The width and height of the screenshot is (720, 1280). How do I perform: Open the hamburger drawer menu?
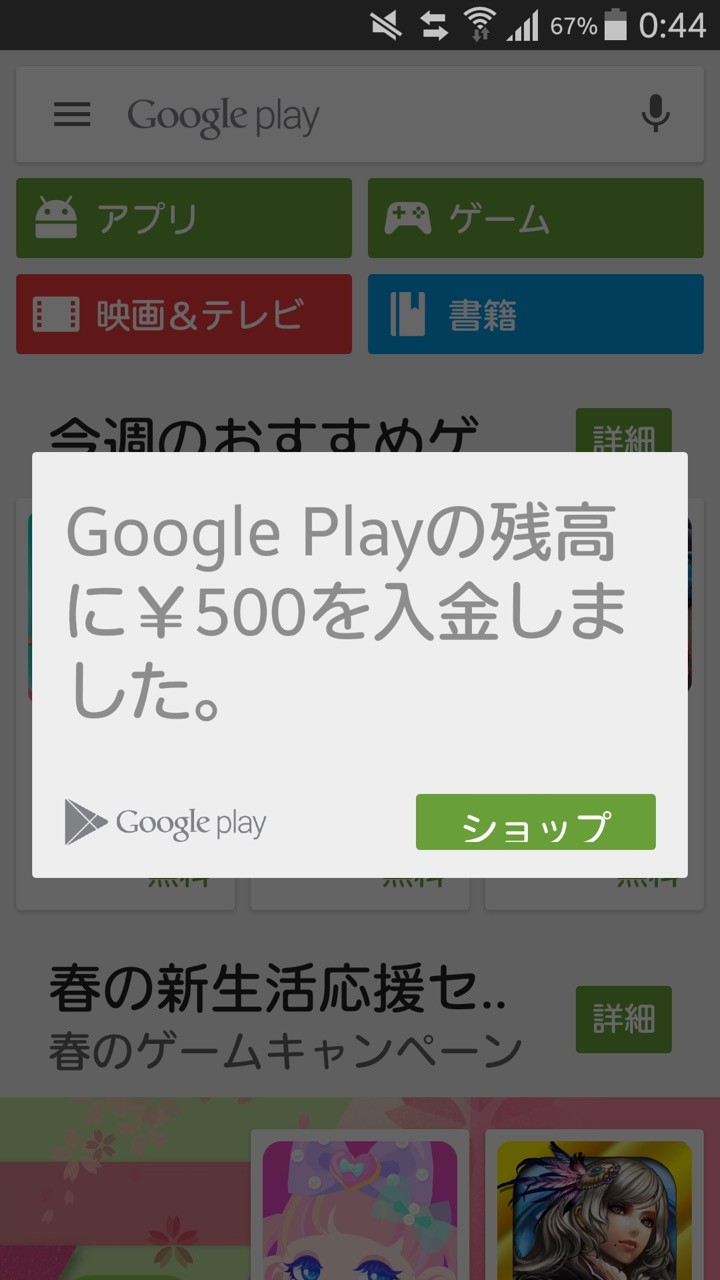click(72, 114)
